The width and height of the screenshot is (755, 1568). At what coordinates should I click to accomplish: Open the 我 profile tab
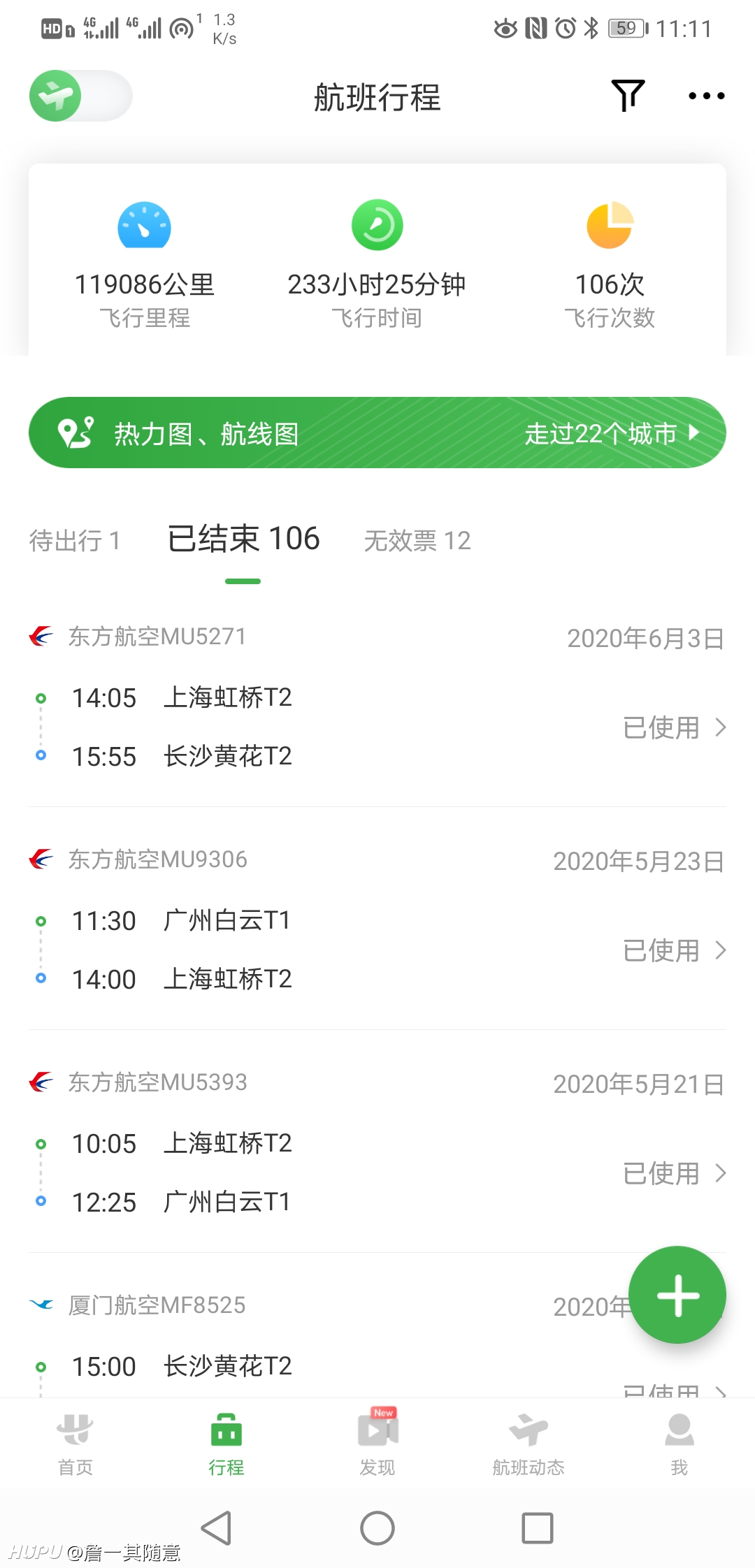tap(679, 1442)
